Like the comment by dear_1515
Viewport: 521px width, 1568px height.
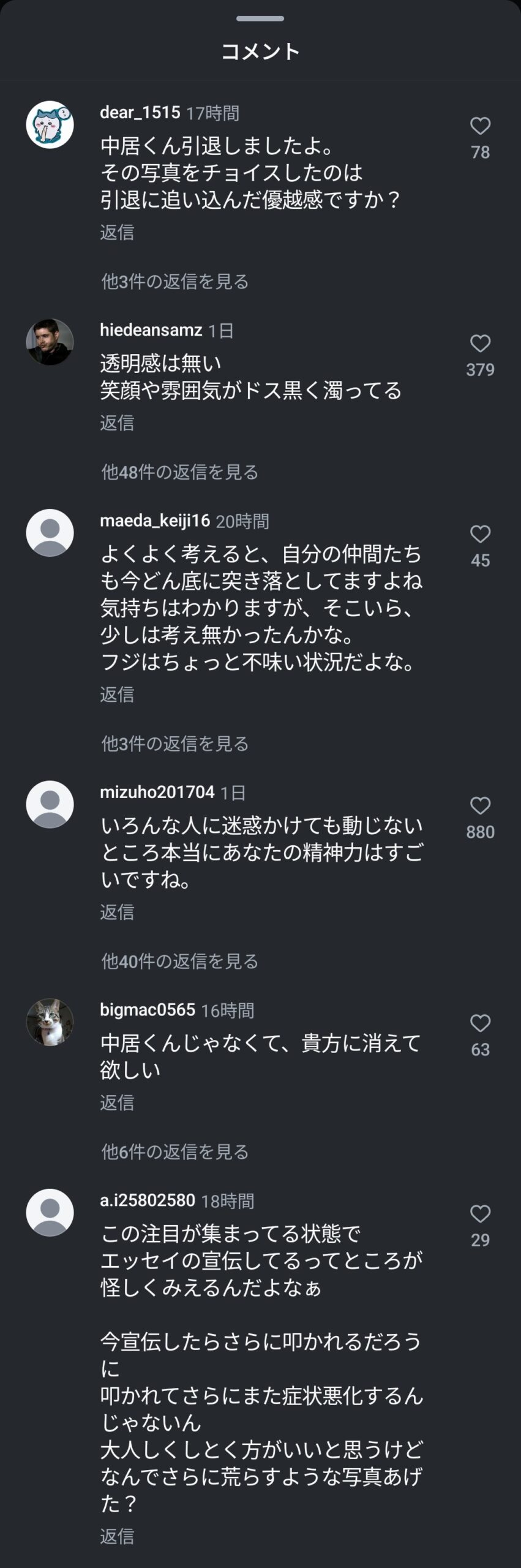(480, 126)
